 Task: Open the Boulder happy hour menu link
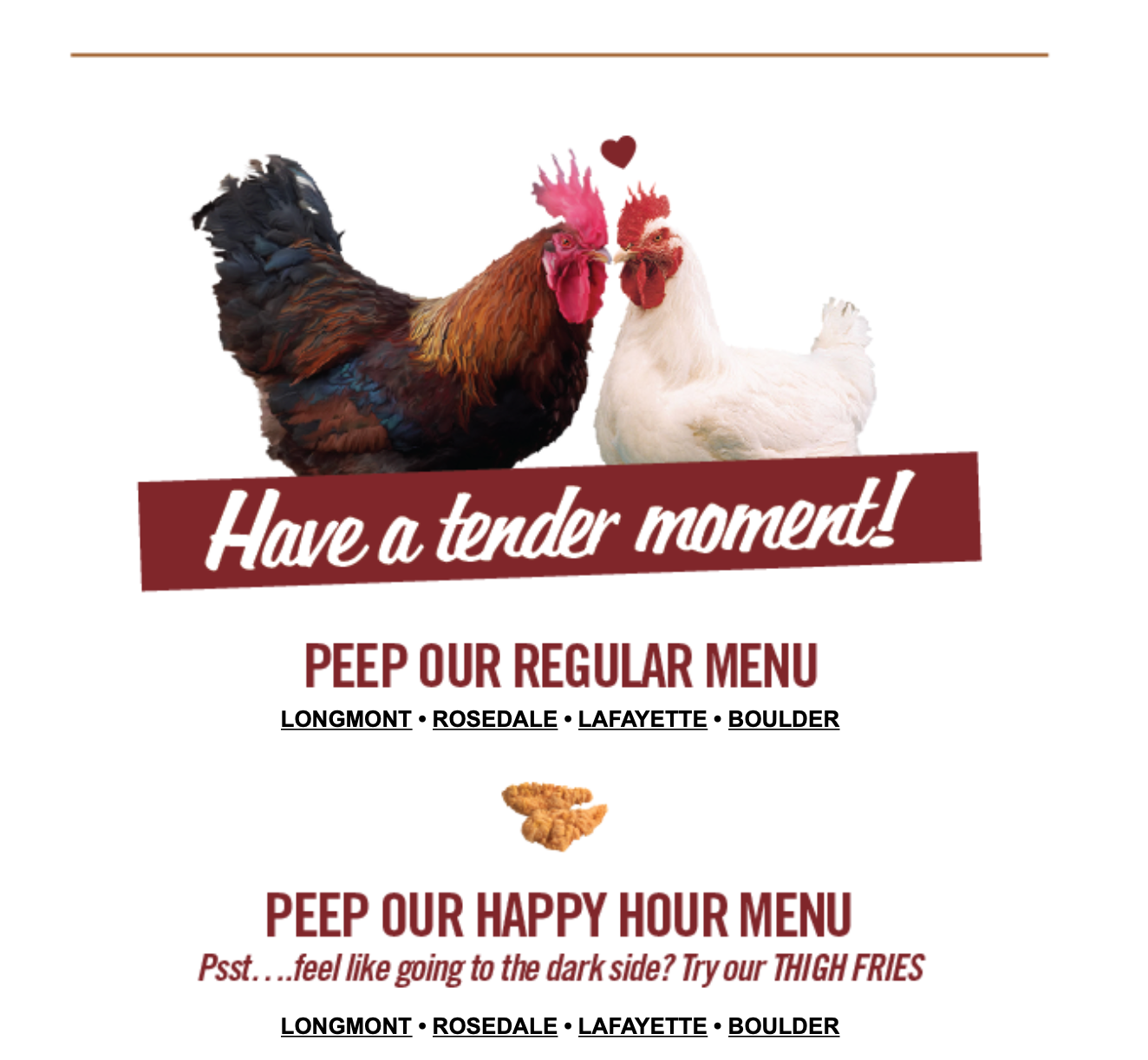[783, 1026]
